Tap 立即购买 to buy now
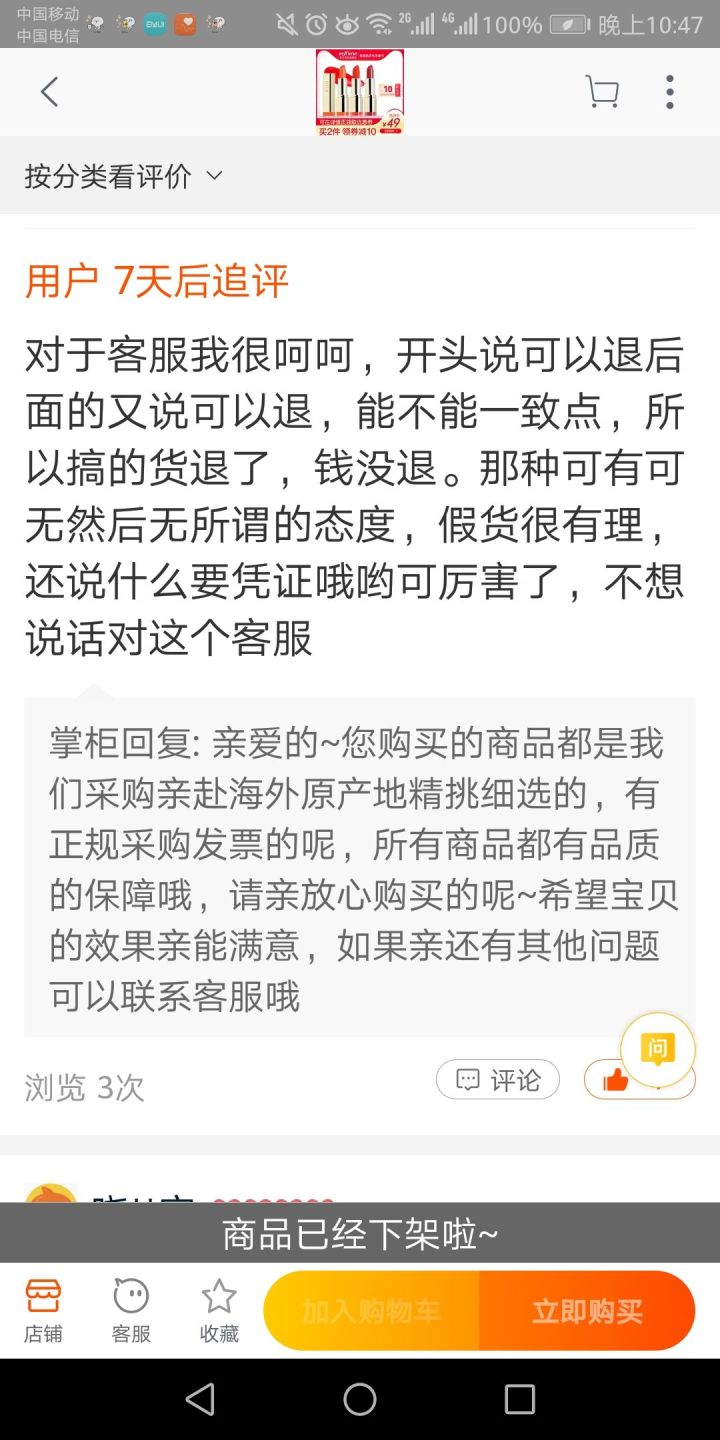The width and height of the screenshot is (720, 1440). click(587, 1311)
